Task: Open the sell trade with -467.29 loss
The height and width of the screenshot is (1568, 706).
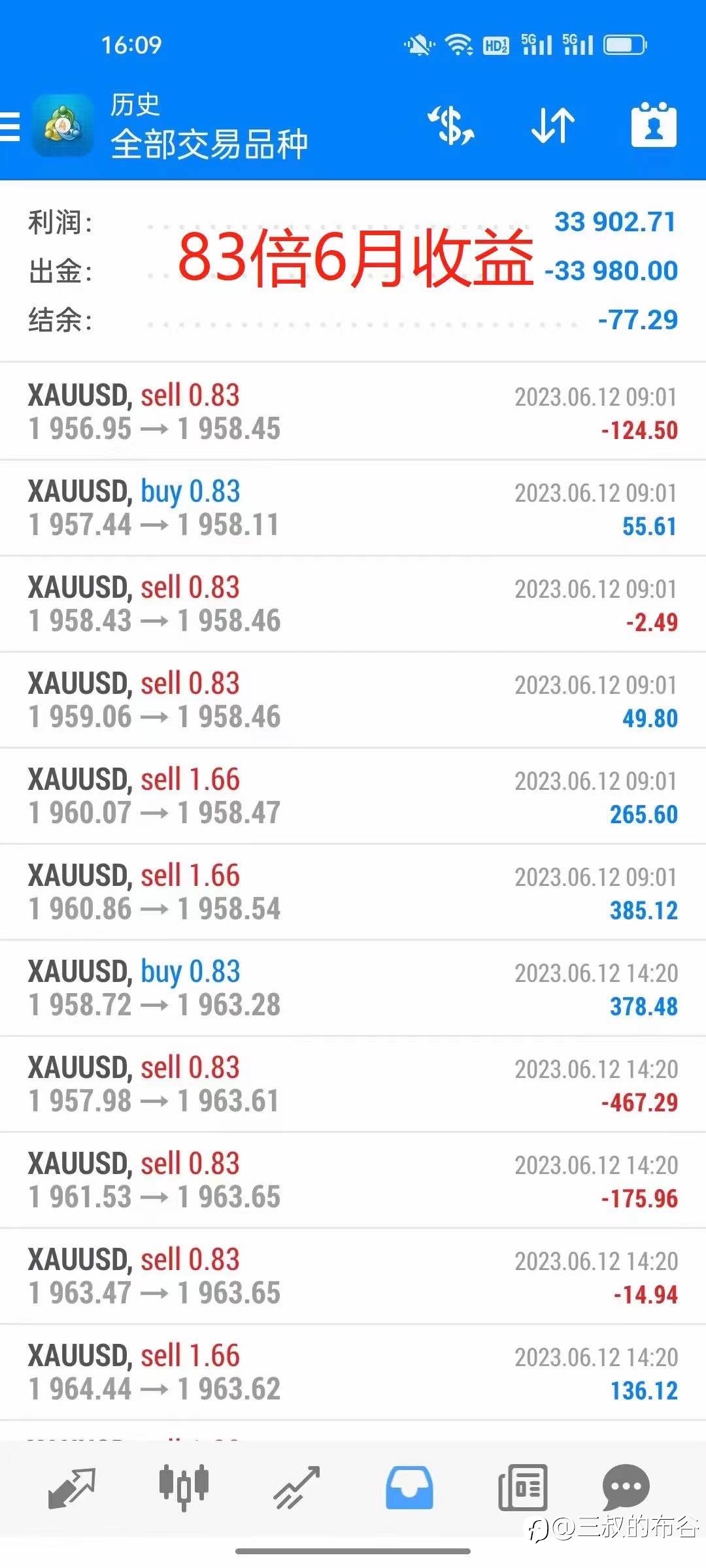Action: click(353, 1085)
